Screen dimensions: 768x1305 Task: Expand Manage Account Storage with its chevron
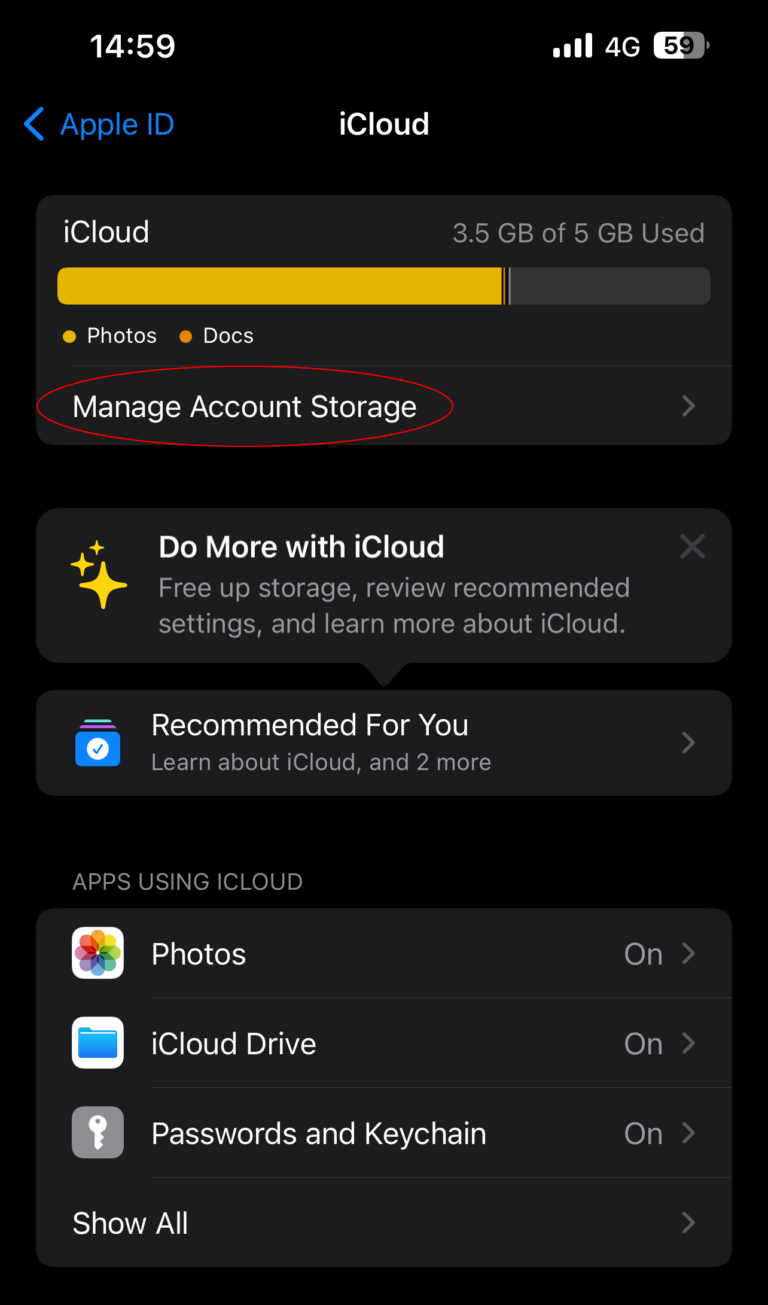pyautogui.click(x=687, y=406)
